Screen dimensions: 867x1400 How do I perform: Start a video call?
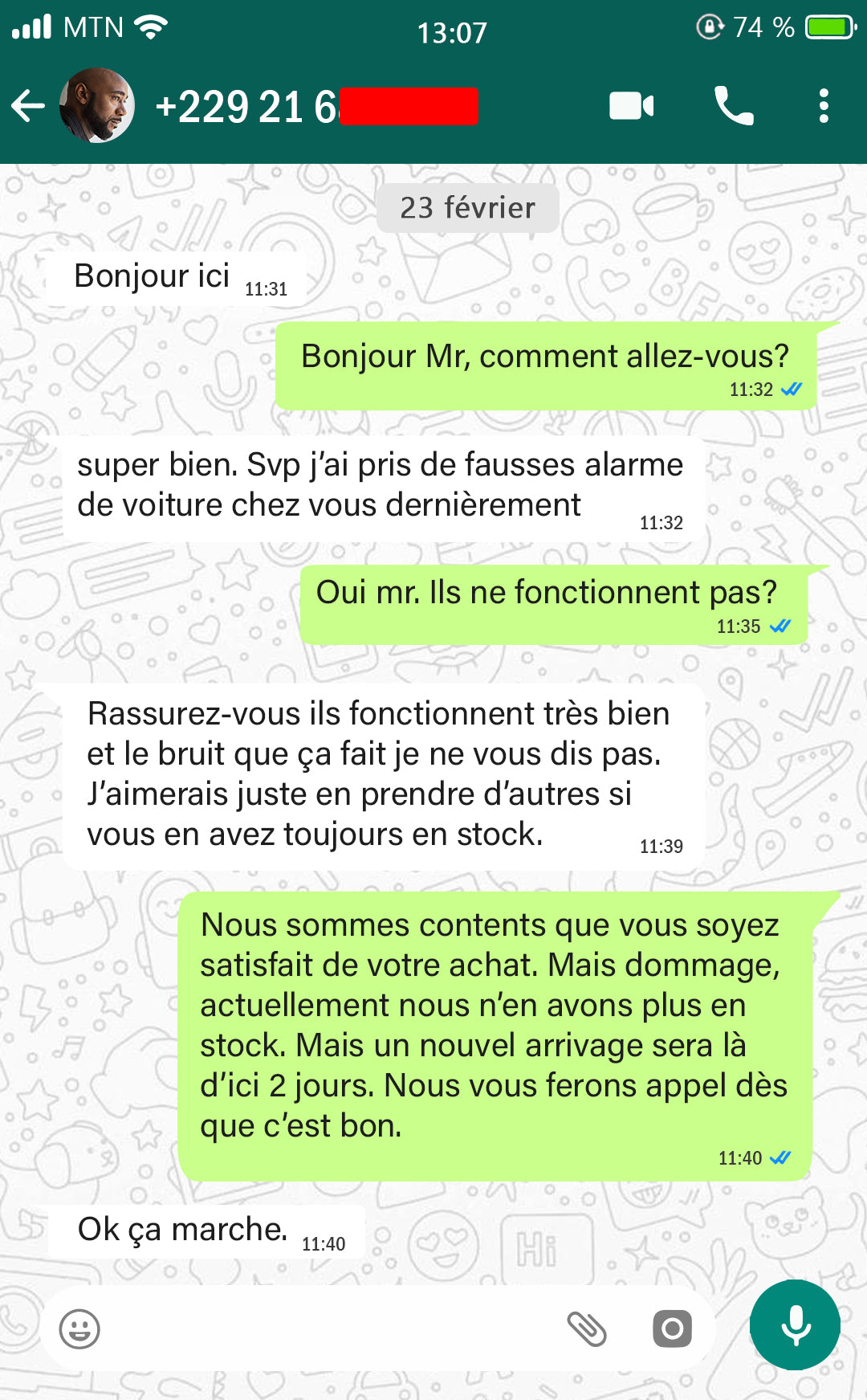pyautogui.click(x=632, y=106)
